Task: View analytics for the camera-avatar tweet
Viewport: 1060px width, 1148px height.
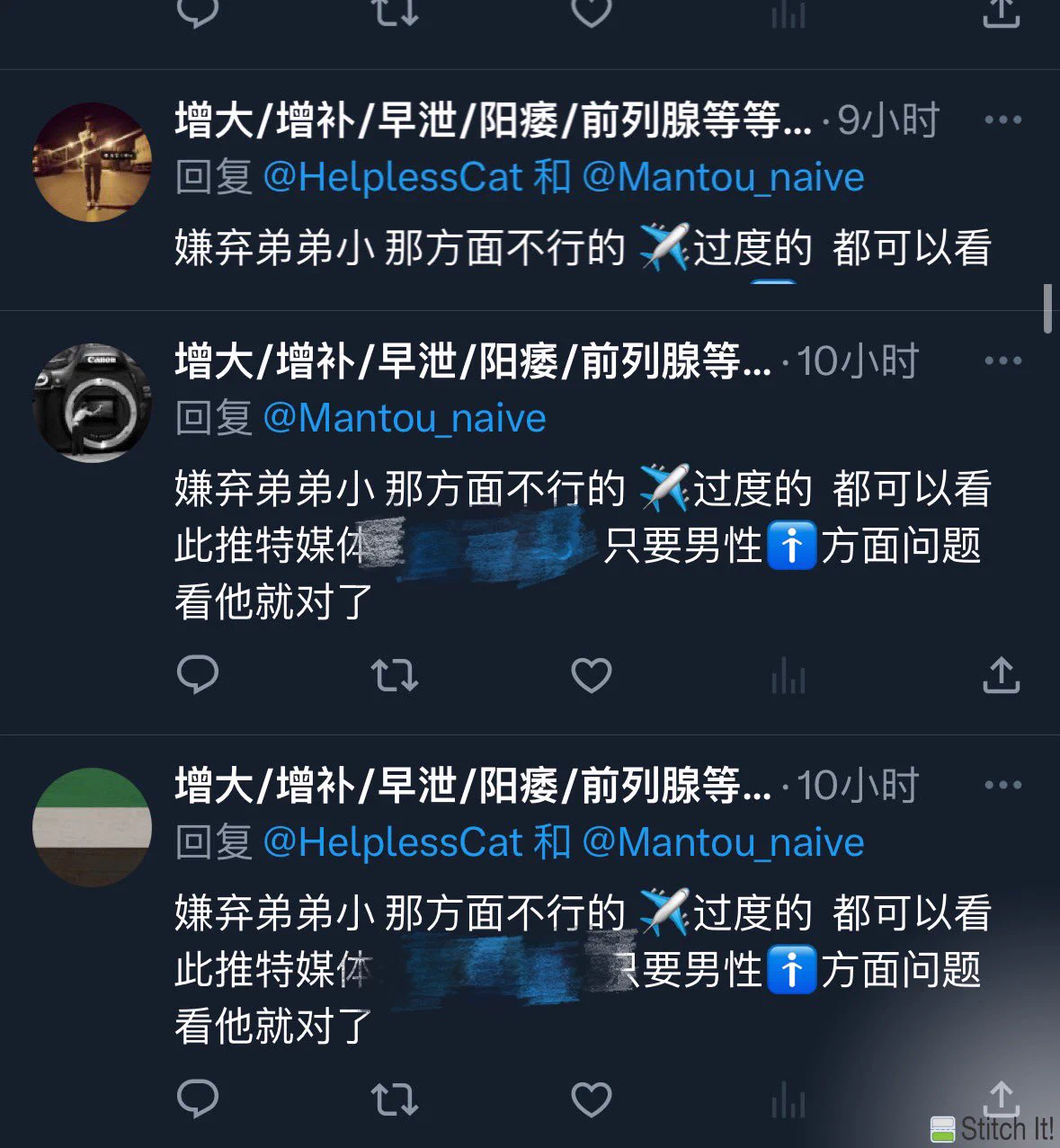Action: pyautogui.click(x=788, y=674)
